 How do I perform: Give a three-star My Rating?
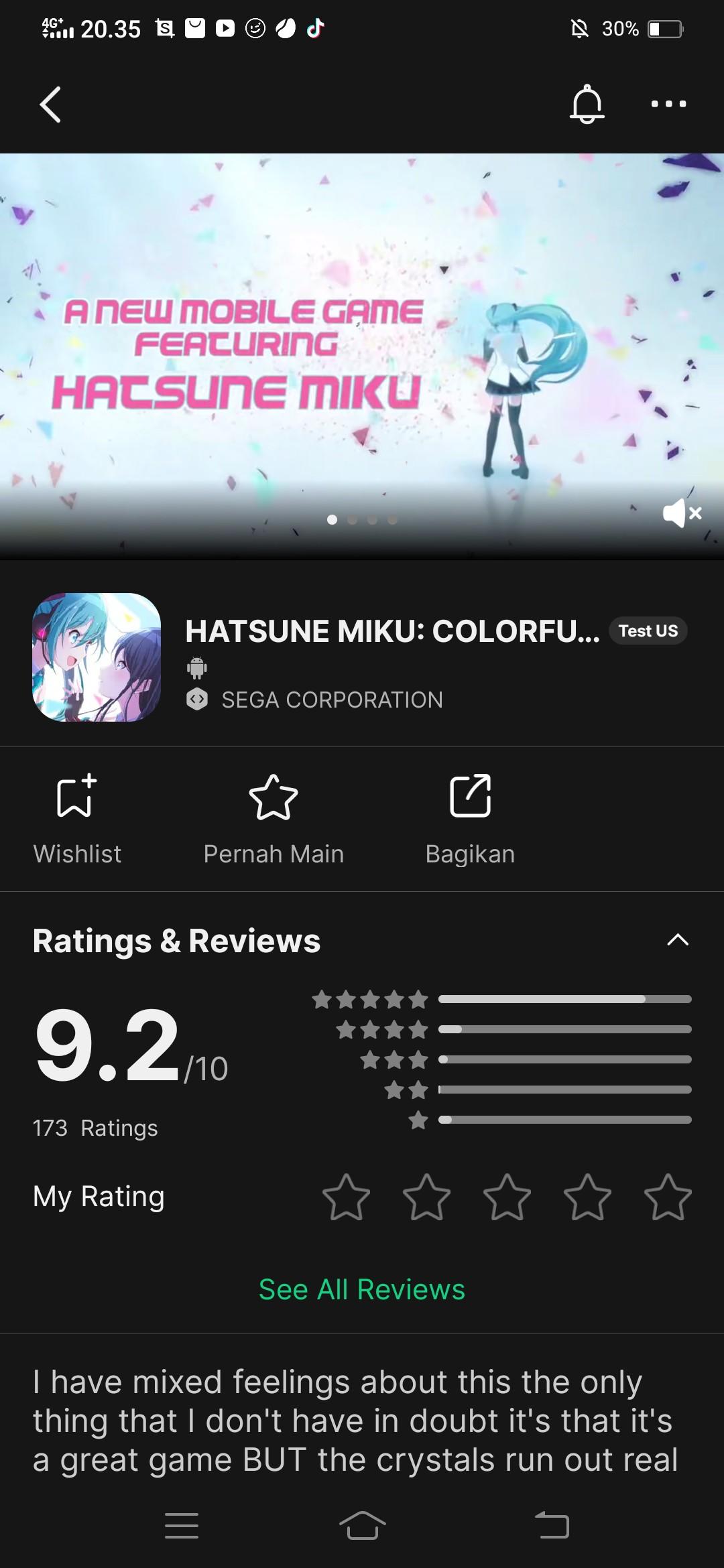pyautogui.click(x=507, y=1197)
